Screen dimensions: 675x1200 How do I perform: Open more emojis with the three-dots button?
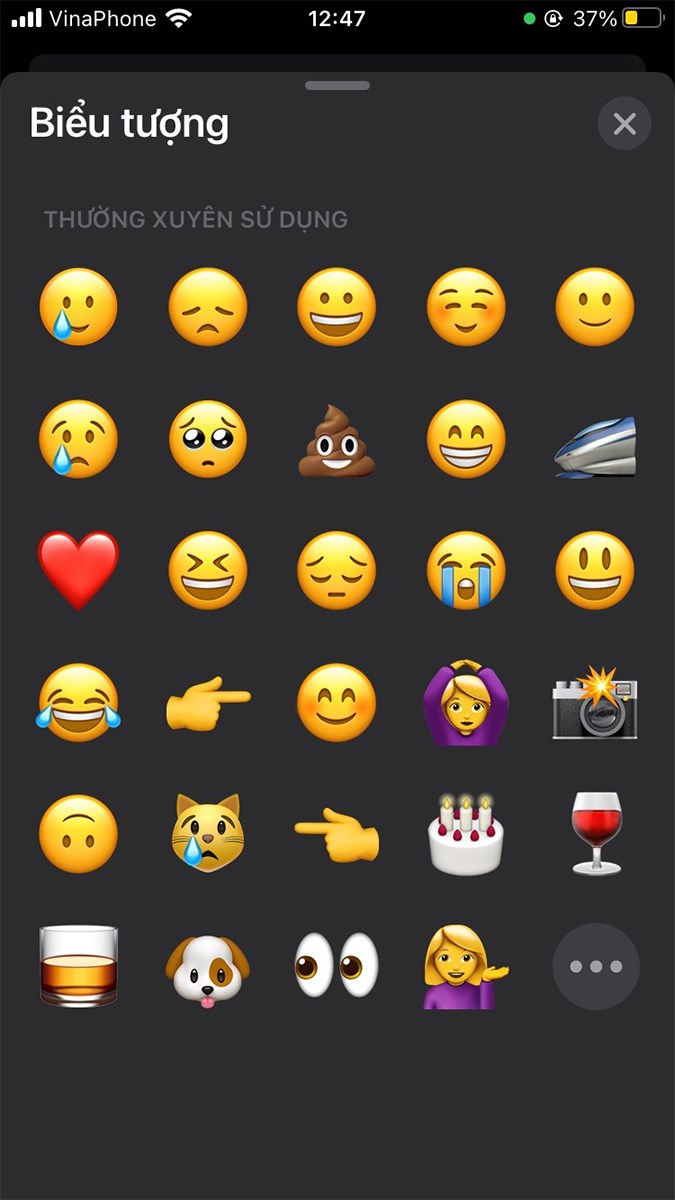pyautogui.click(x=596, y=966)
